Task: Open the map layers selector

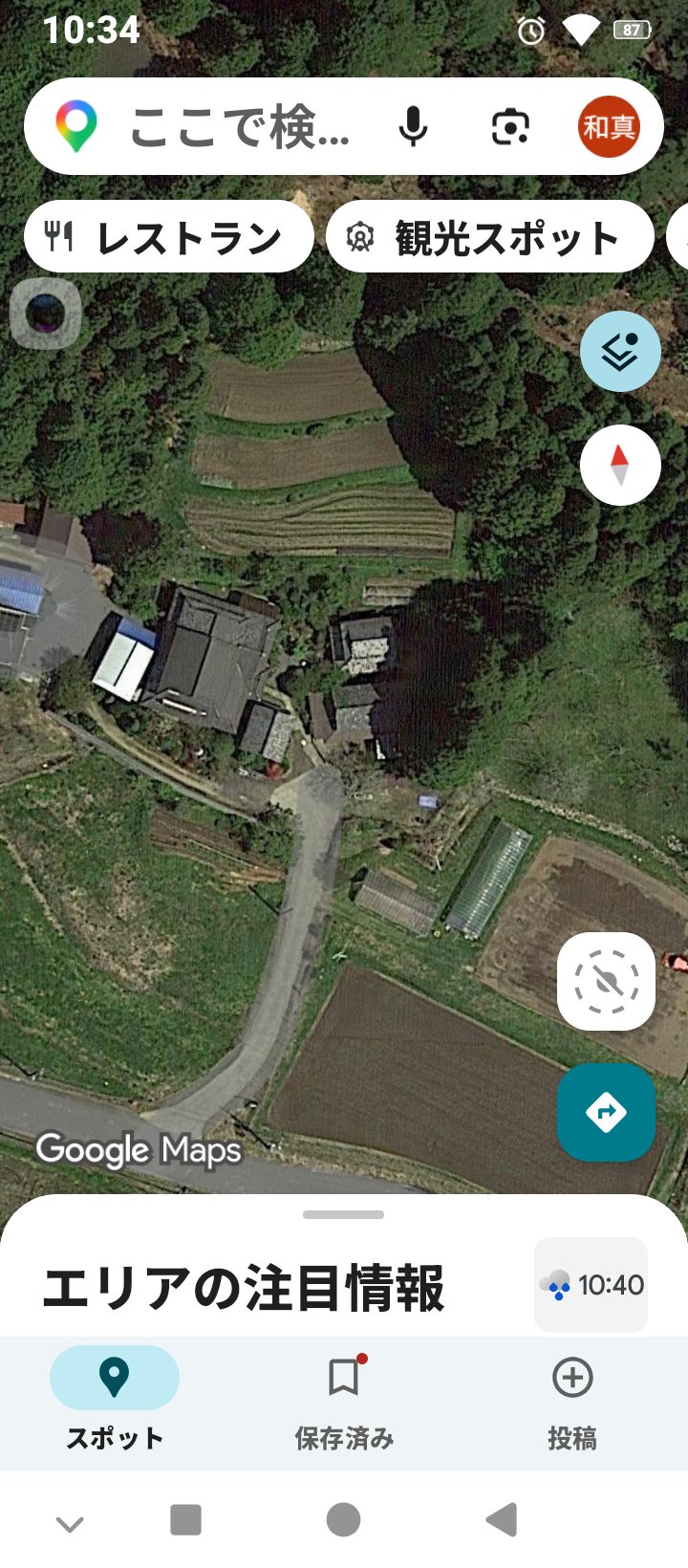Action: 620,352
